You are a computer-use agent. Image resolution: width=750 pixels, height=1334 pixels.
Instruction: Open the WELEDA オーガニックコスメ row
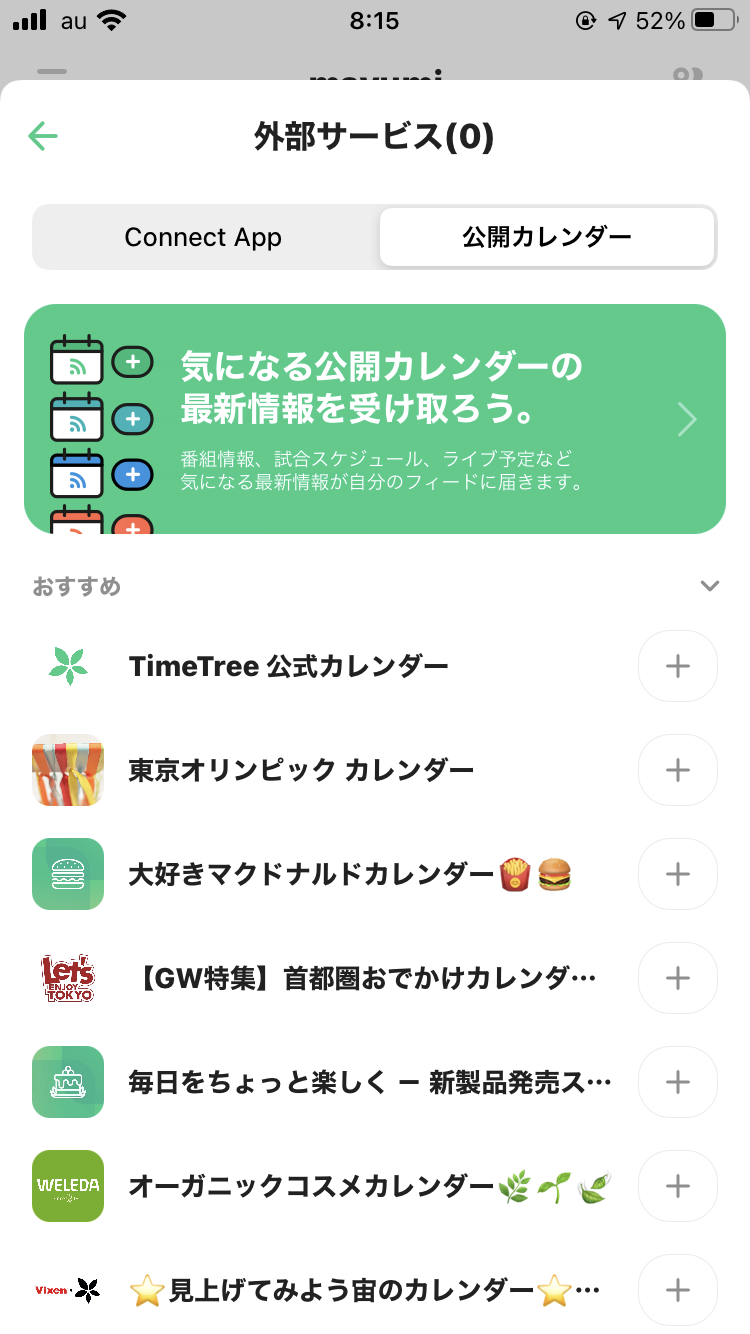point(310,1186)
